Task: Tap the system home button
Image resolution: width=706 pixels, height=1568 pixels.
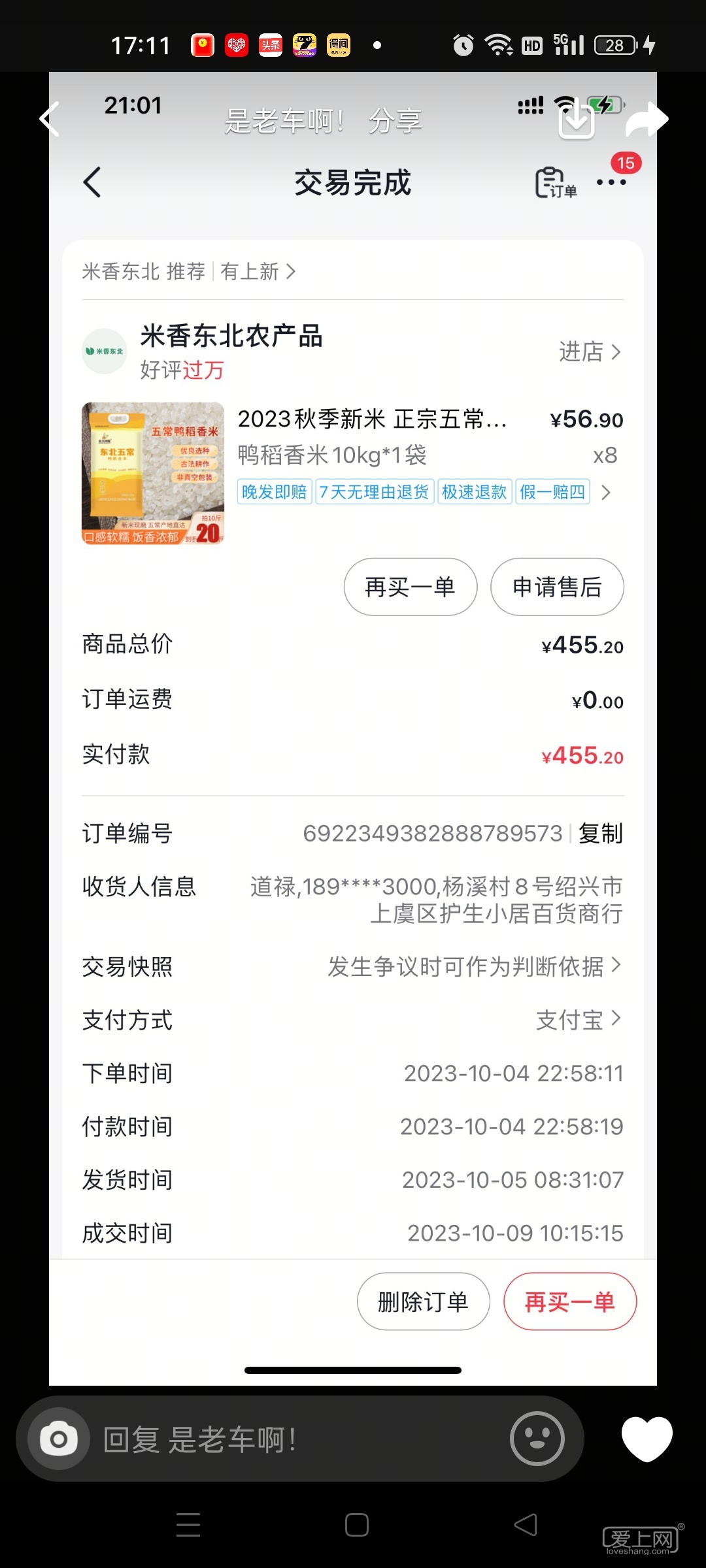Action: (x=356, y=1525)
